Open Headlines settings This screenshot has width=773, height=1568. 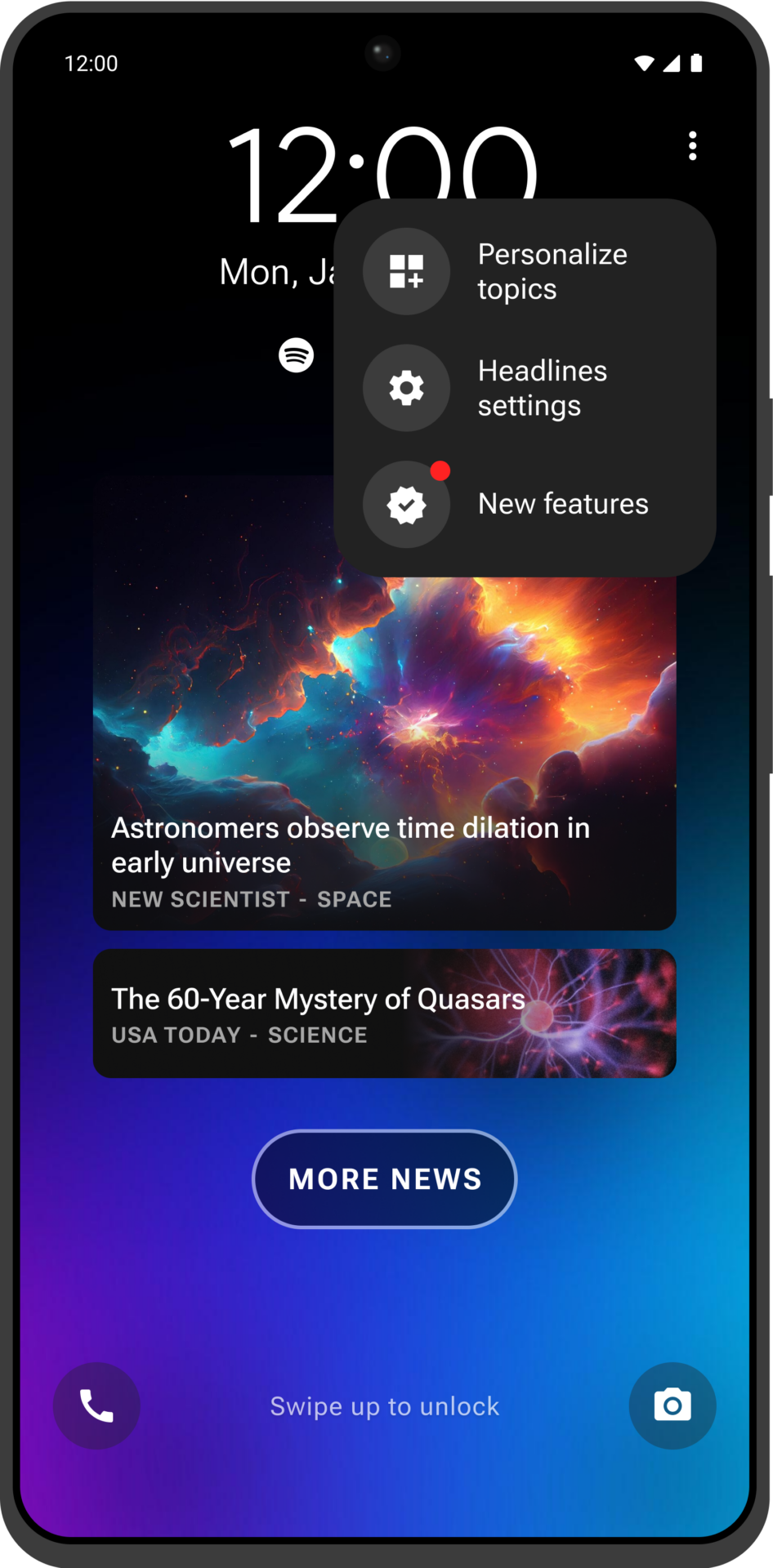coord(525,388)
